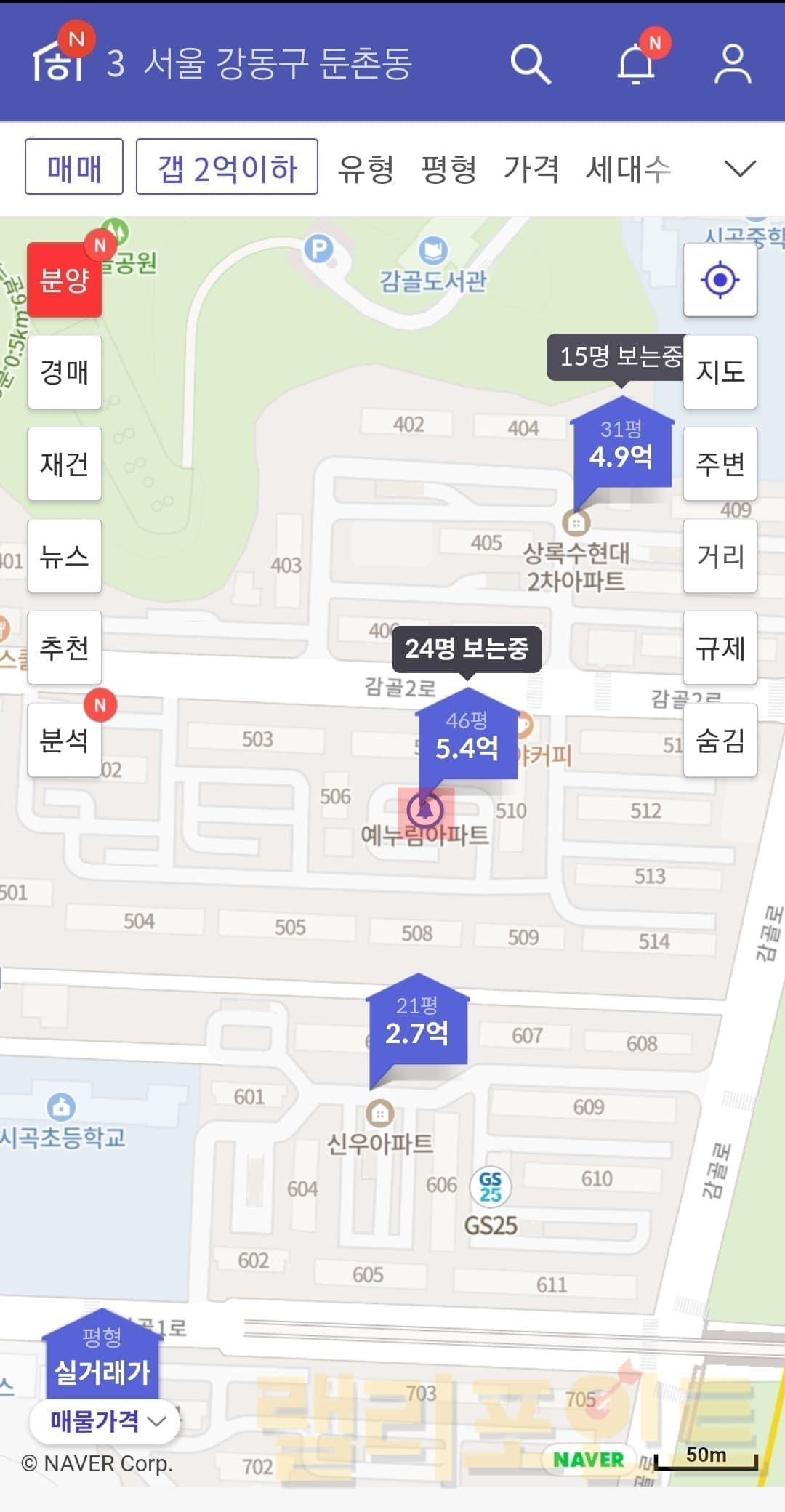Open the user profile icon
Viewport: 785px width, 1512px height.
(732, 64)
